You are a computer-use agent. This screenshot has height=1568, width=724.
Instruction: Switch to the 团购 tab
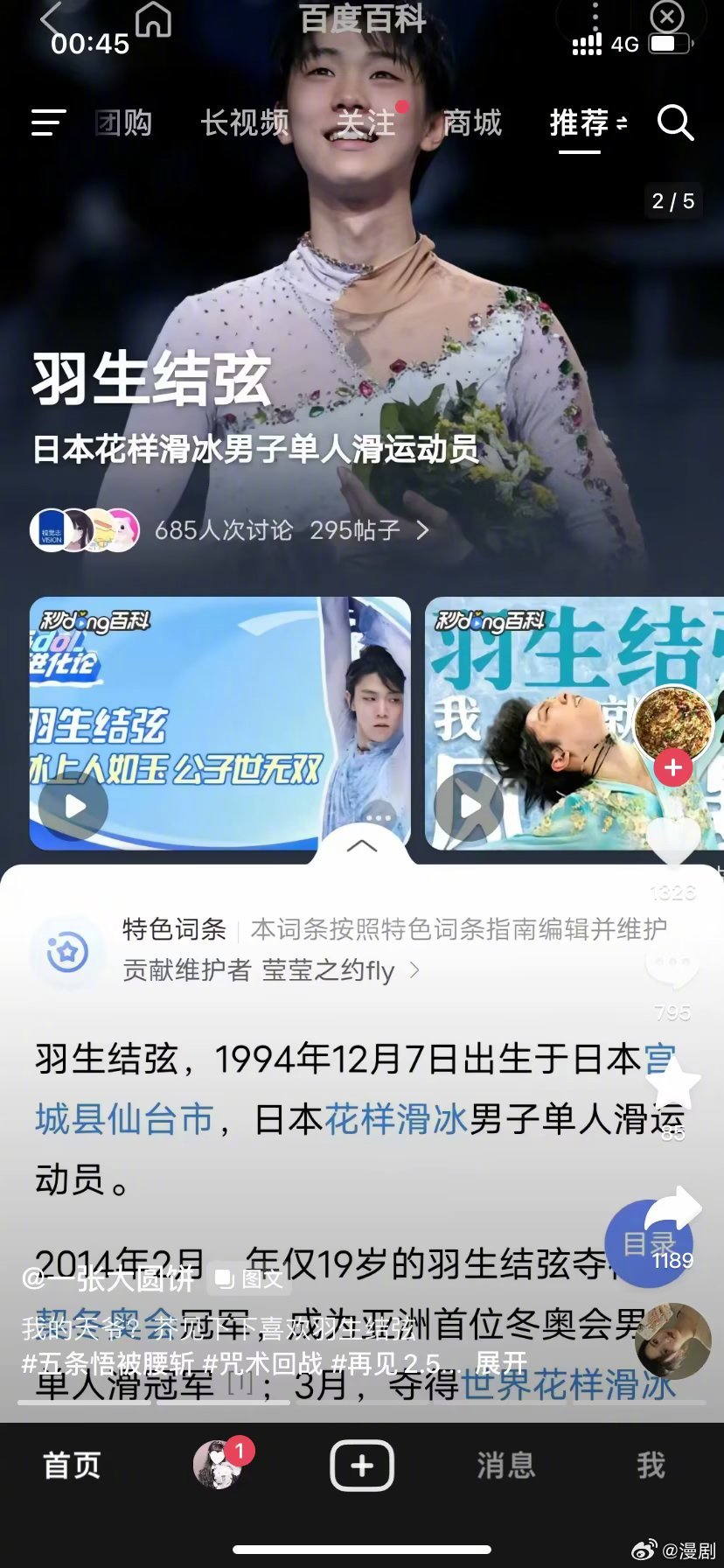123,122
